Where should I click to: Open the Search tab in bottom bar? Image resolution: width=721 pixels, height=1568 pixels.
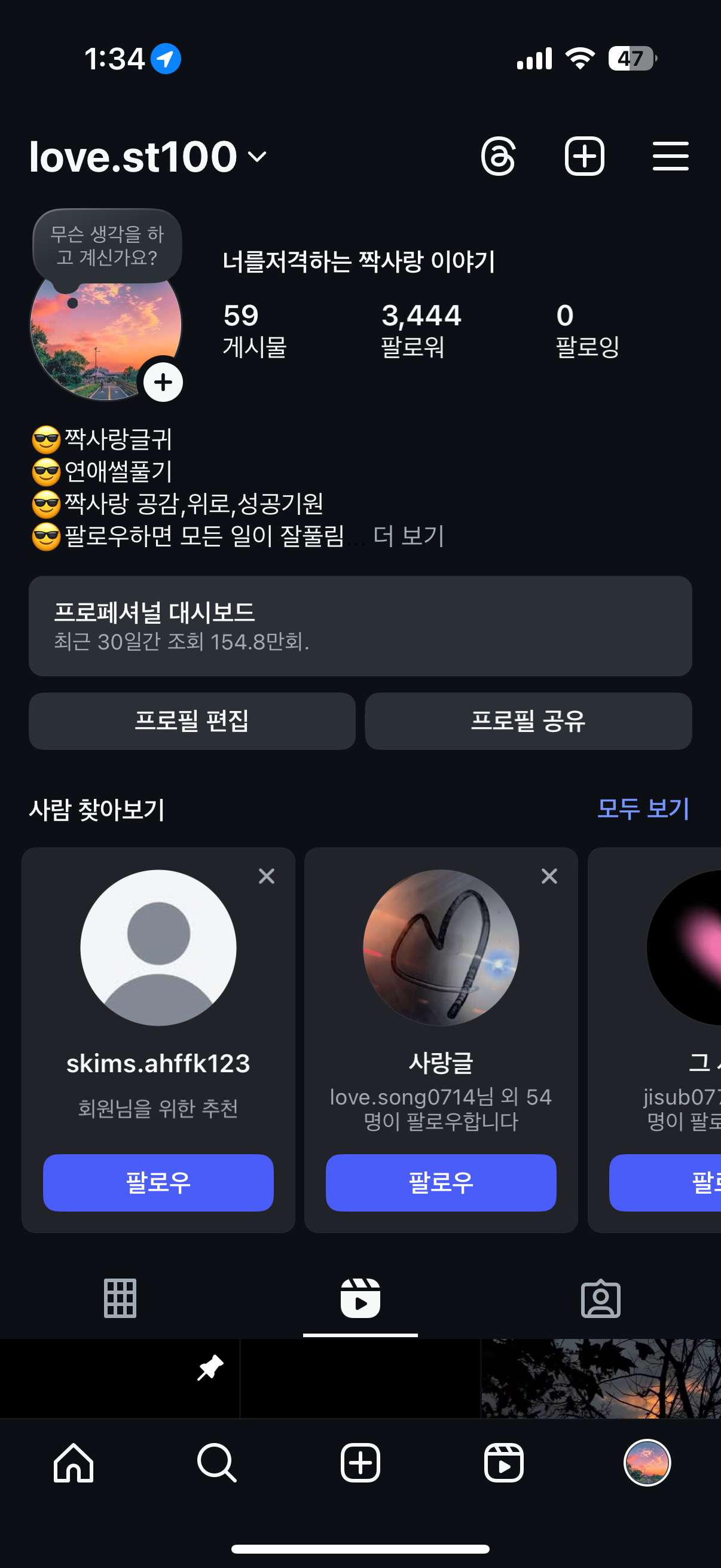pyautogui.click(x=216, y=1462)
